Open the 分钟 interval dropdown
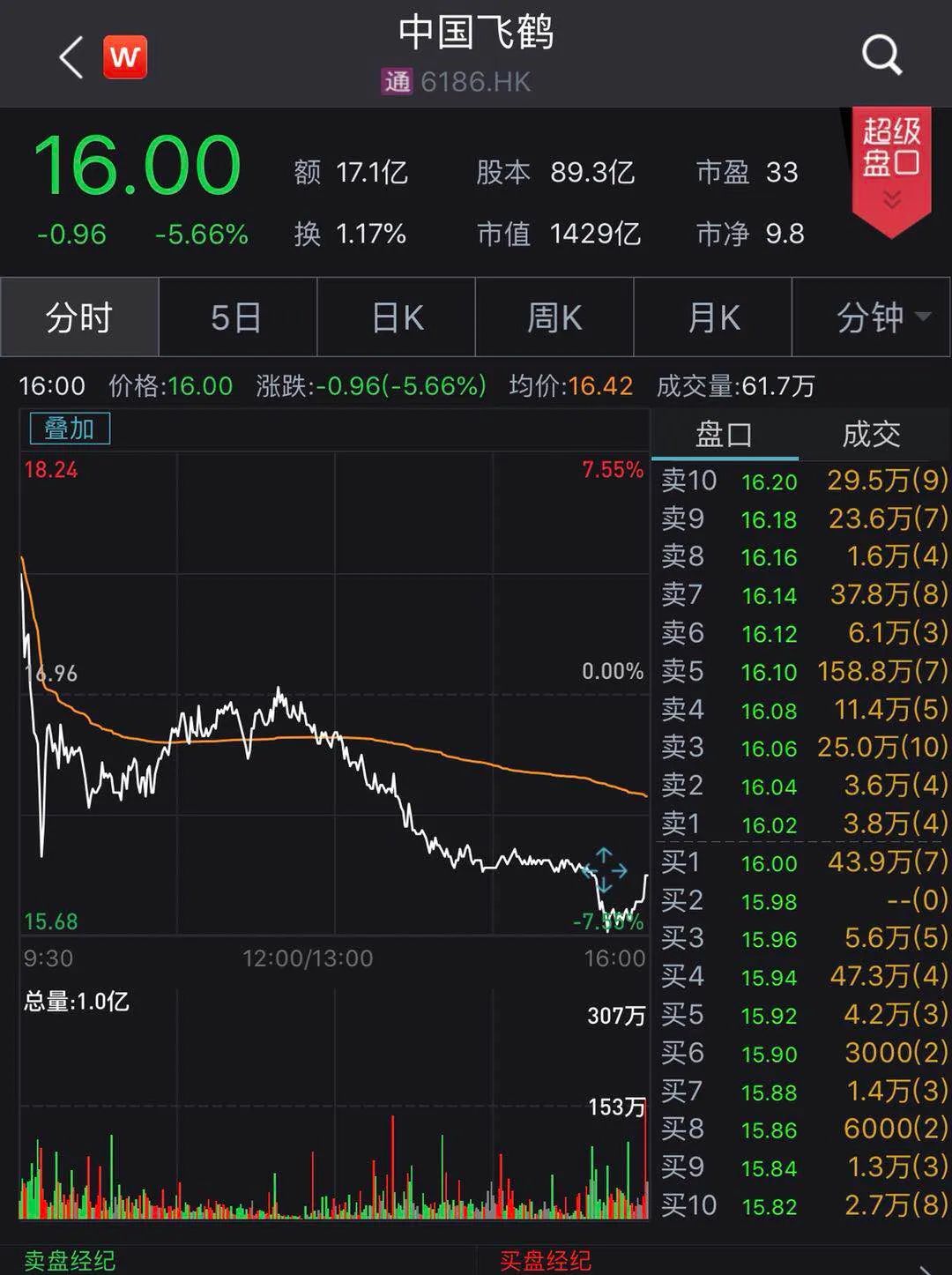Screen dimensions: 952x1275 click(x=880, y=317)
